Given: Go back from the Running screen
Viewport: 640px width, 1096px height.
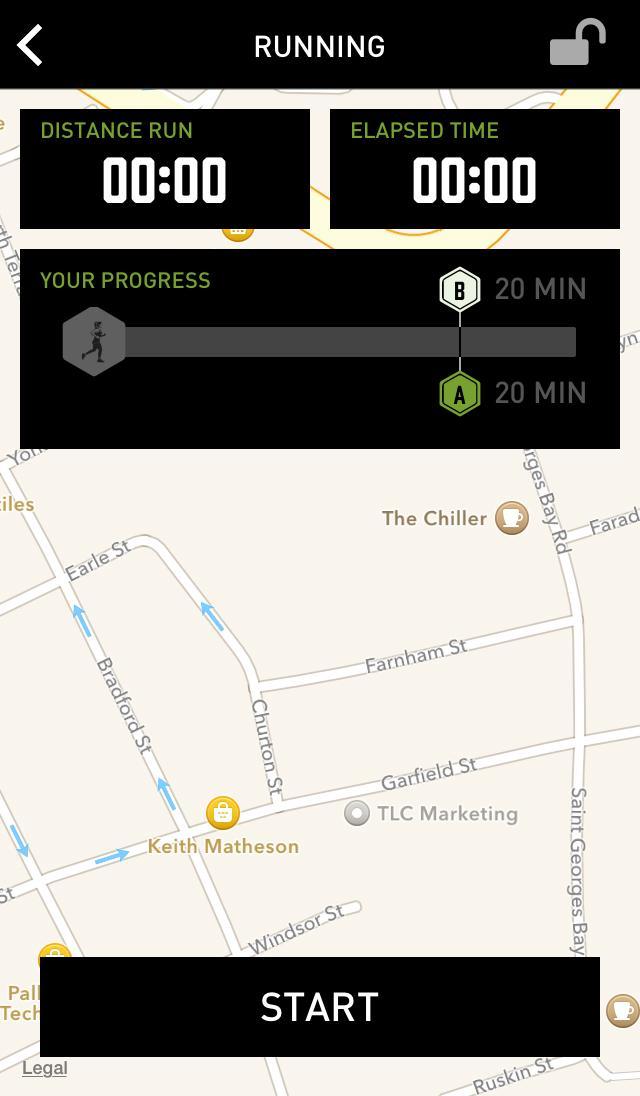Looking at the screenshot, I should point(31,46).
